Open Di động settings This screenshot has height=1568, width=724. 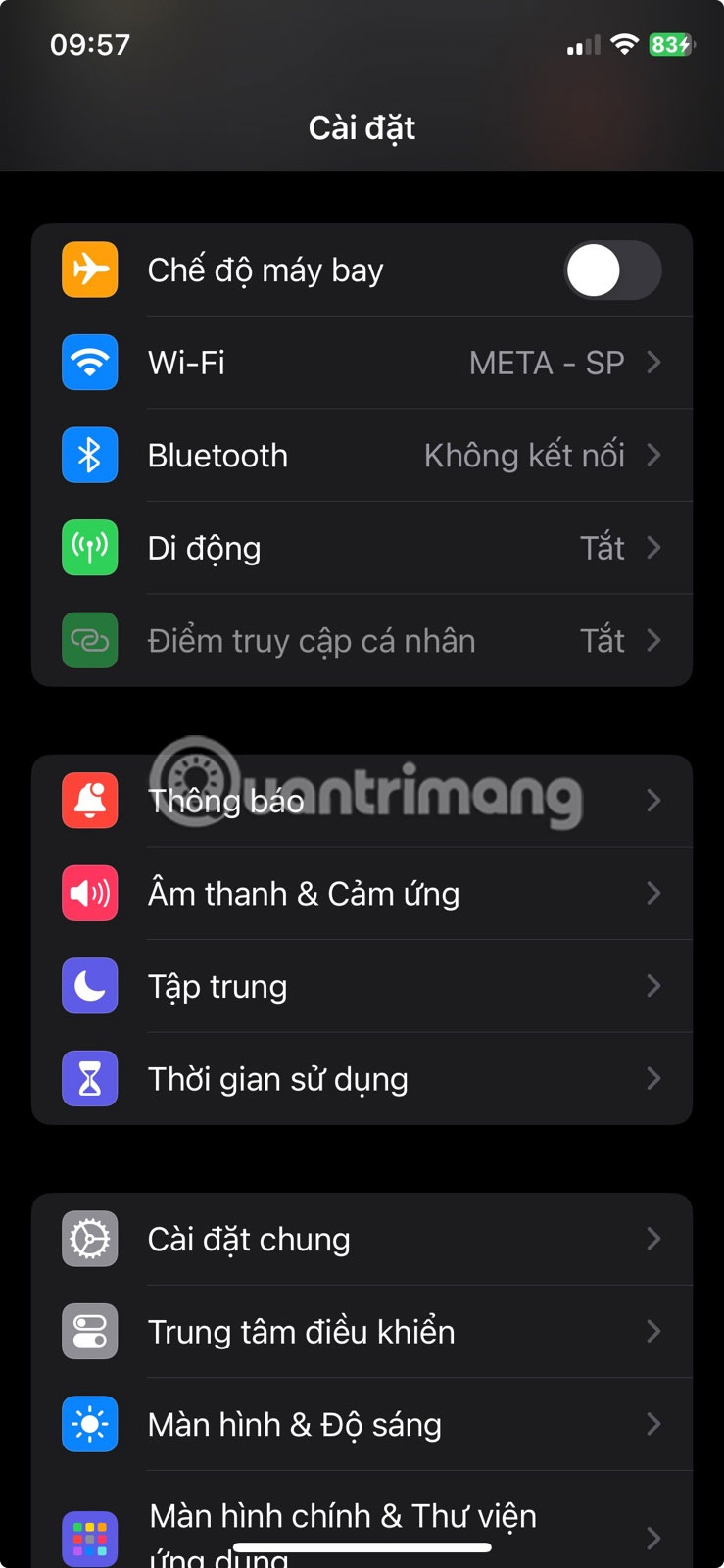(362, 548)
